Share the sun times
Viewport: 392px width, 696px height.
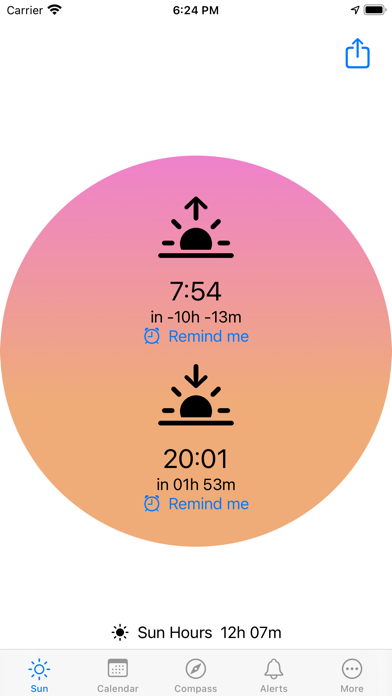point(357,53)
